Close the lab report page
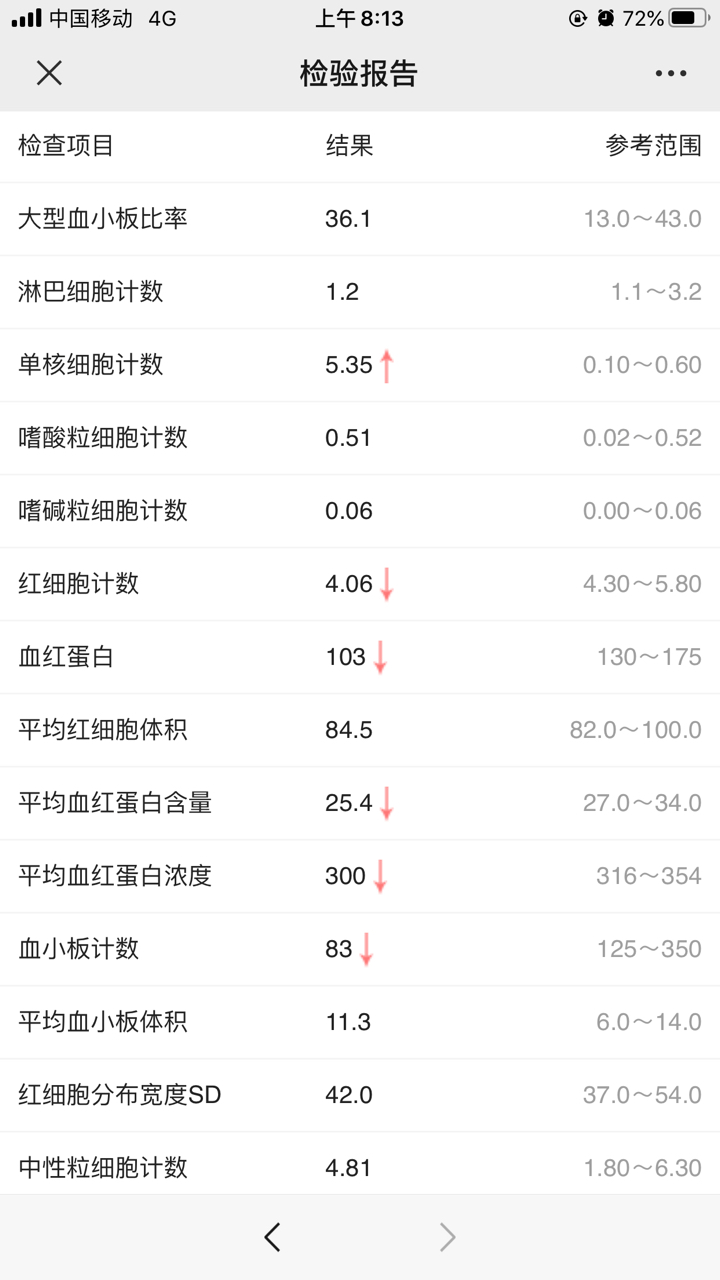Viewport: 720px width, 1280px height. click(49, 73)
